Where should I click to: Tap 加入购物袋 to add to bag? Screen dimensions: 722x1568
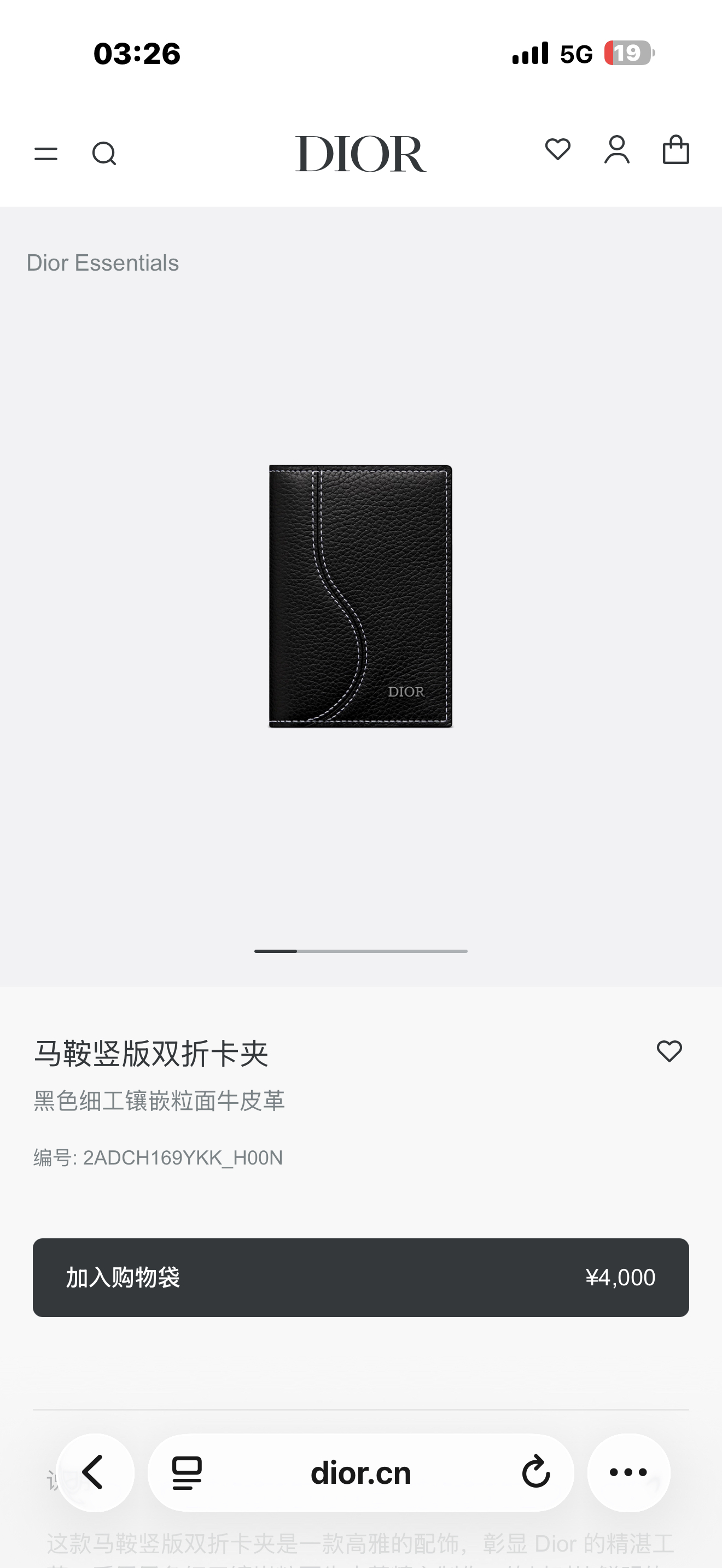pos(360,1277)
